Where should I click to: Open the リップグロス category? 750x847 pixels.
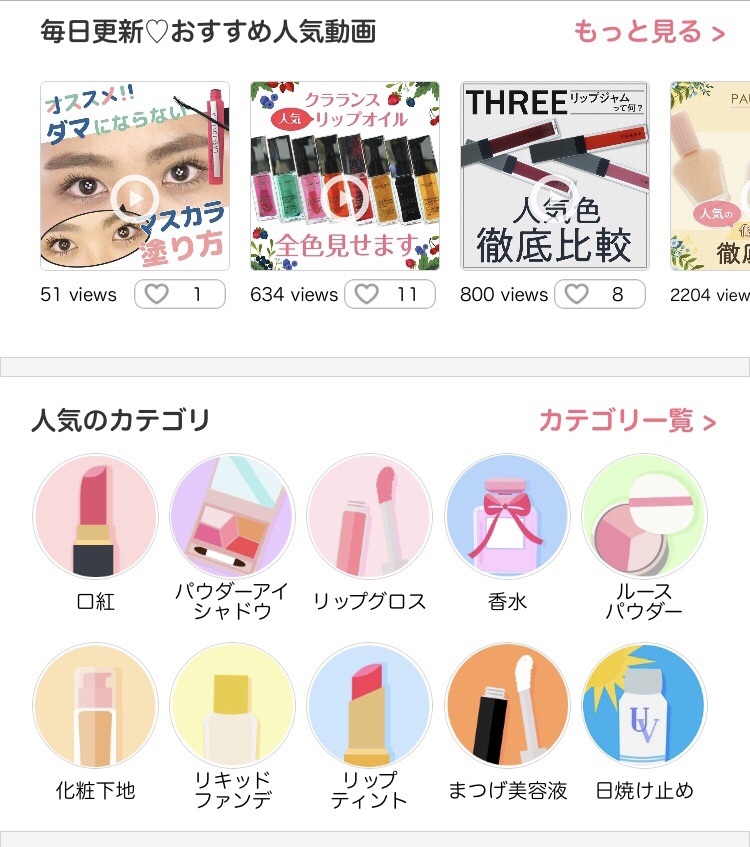369,517
